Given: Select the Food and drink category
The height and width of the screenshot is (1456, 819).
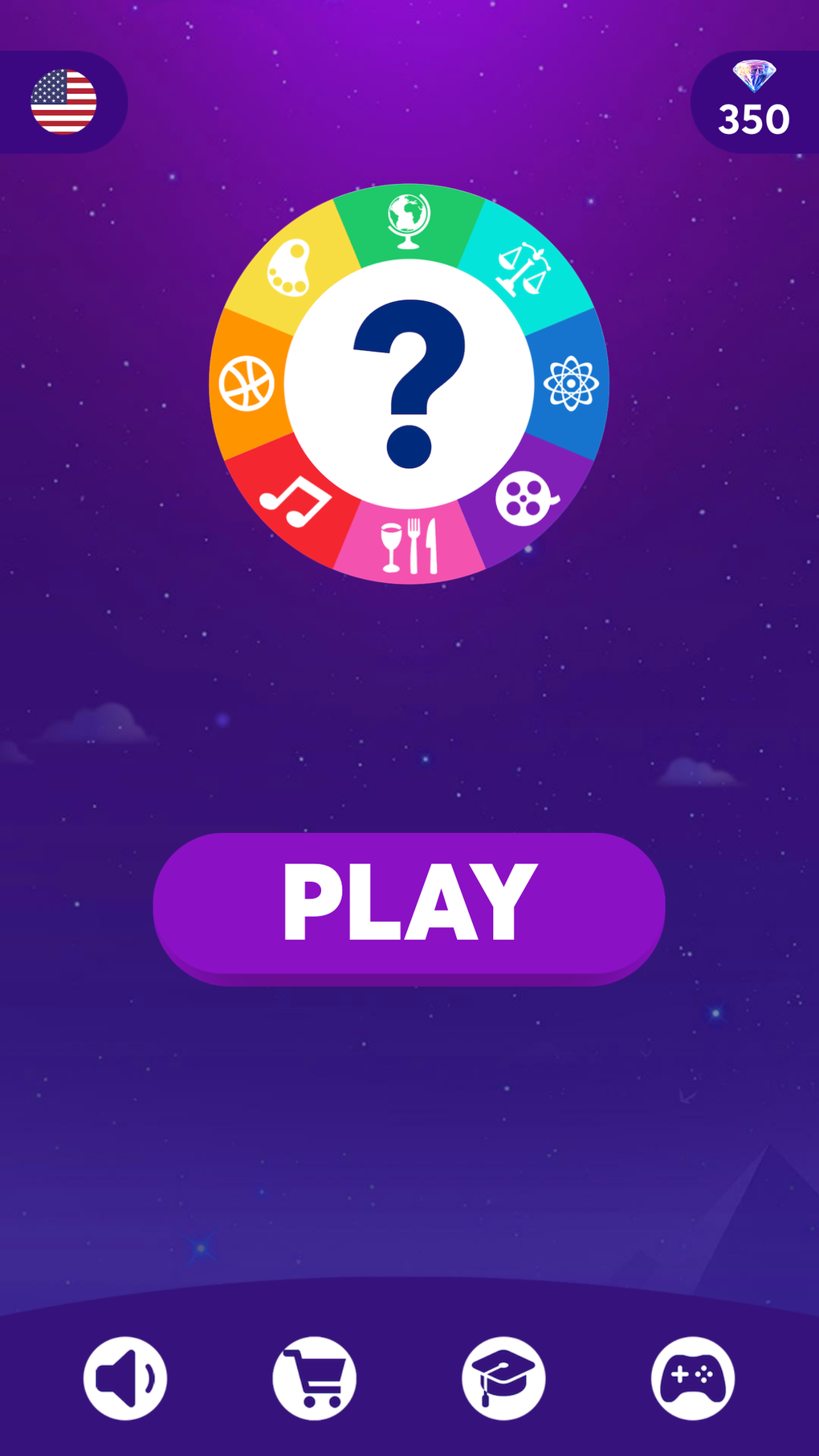Looking at the screenshot, I should [409, 542].
